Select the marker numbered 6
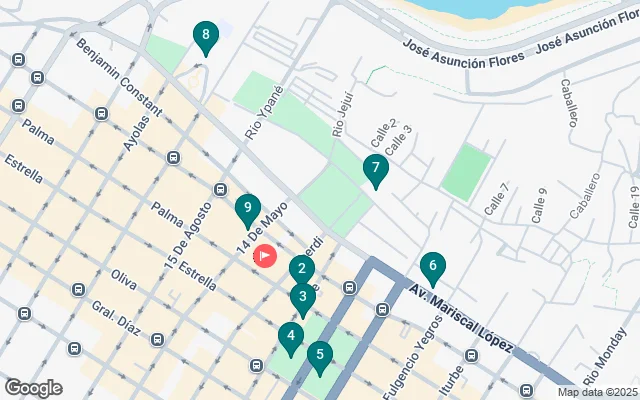 tap(432, 267)
